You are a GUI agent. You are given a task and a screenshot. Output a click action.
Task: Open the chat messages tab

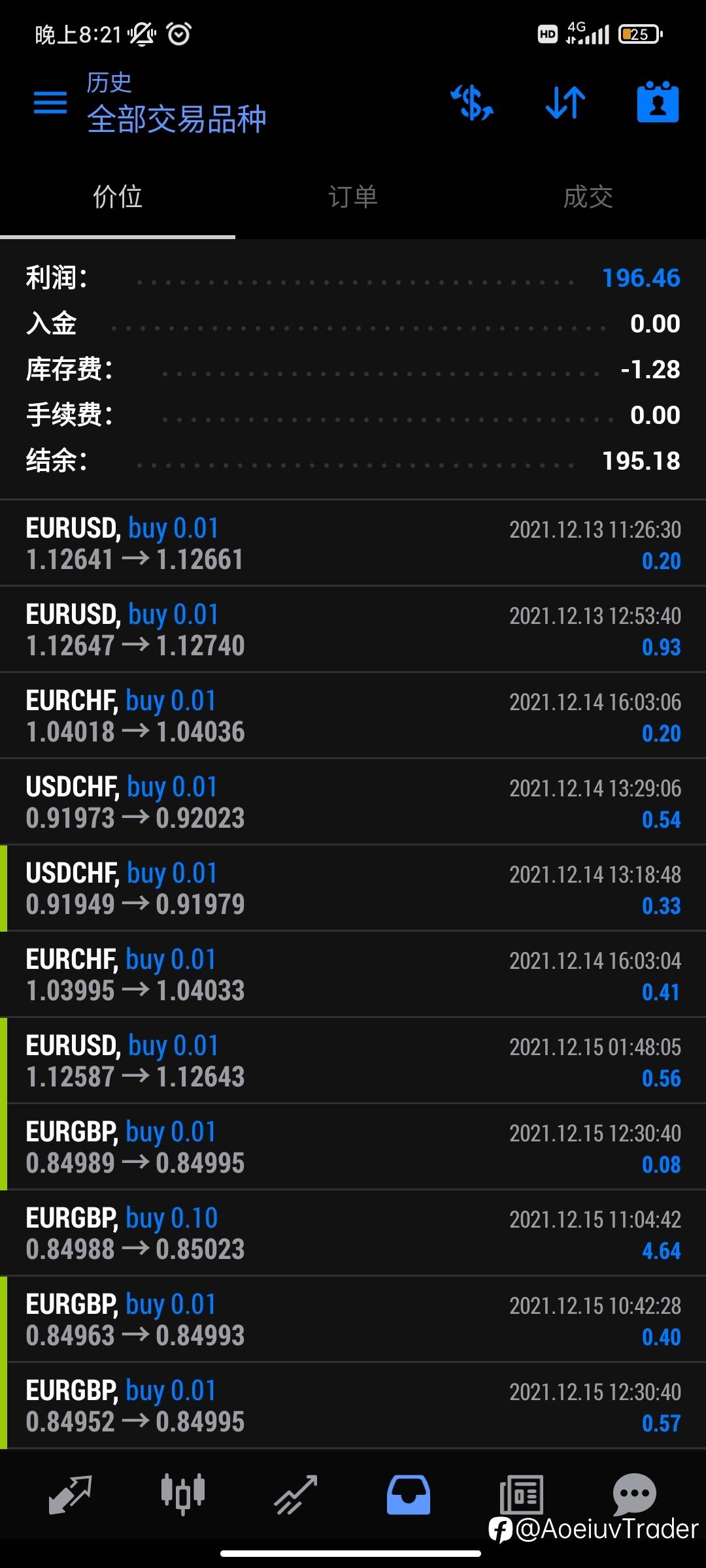pos(634,1494)
